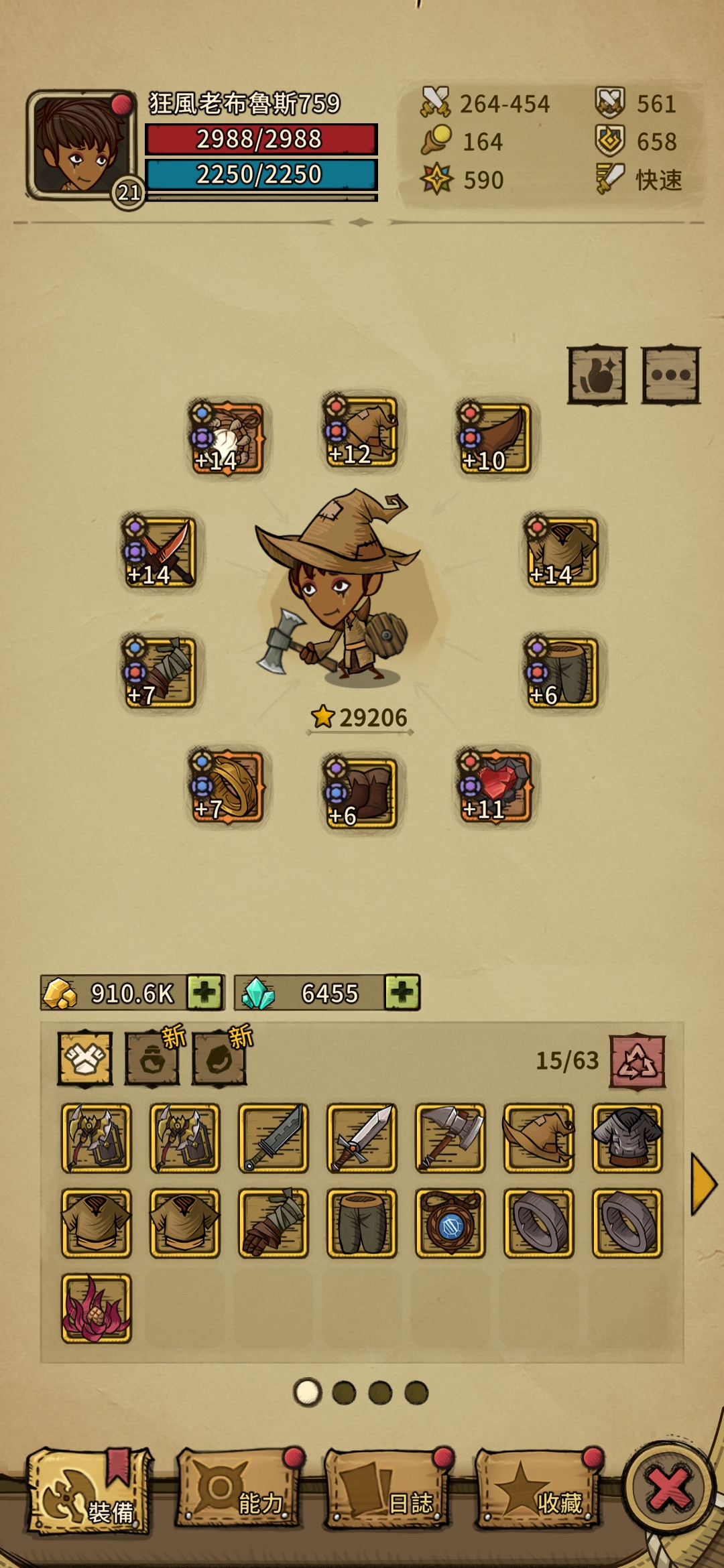Image resolution: width=724 pixels, height=1568 pixels.
Task: Open the three-dots more options button
Action: (670, 375)
